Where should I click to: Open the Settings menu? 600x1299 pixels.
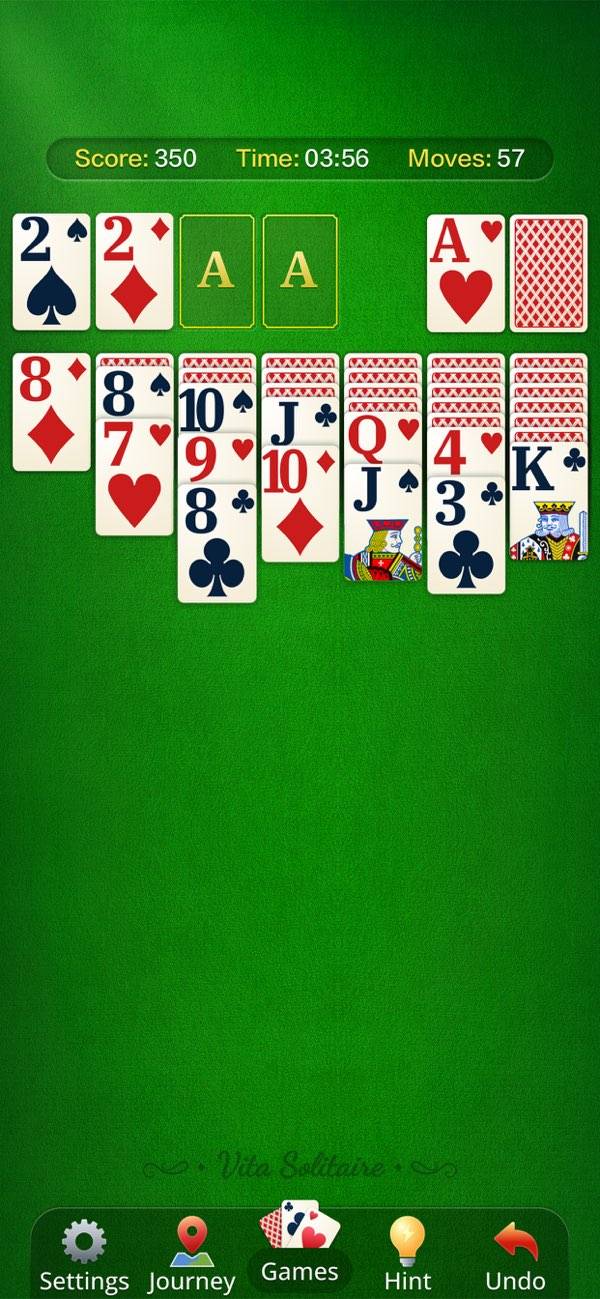pyautogui.click(x=84, y=1254)
